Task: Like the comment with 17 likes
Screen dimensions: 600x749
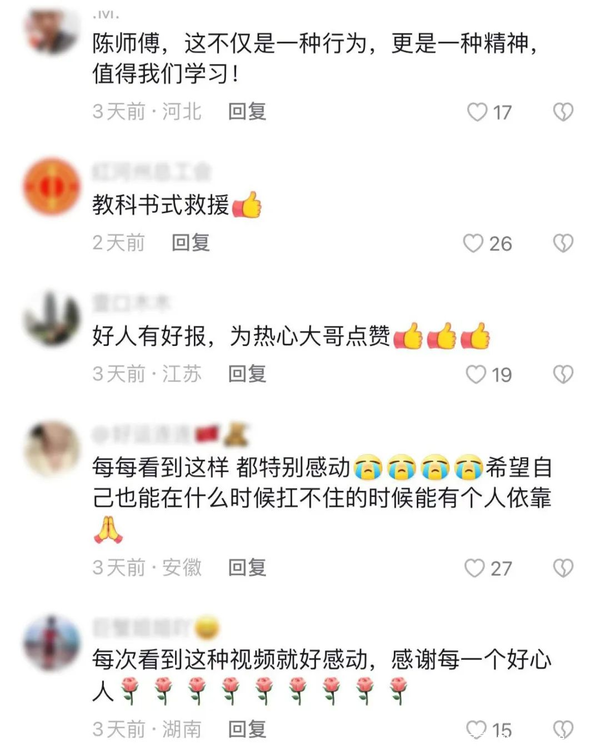Action: pyautogui.click(x=479, y=113)
